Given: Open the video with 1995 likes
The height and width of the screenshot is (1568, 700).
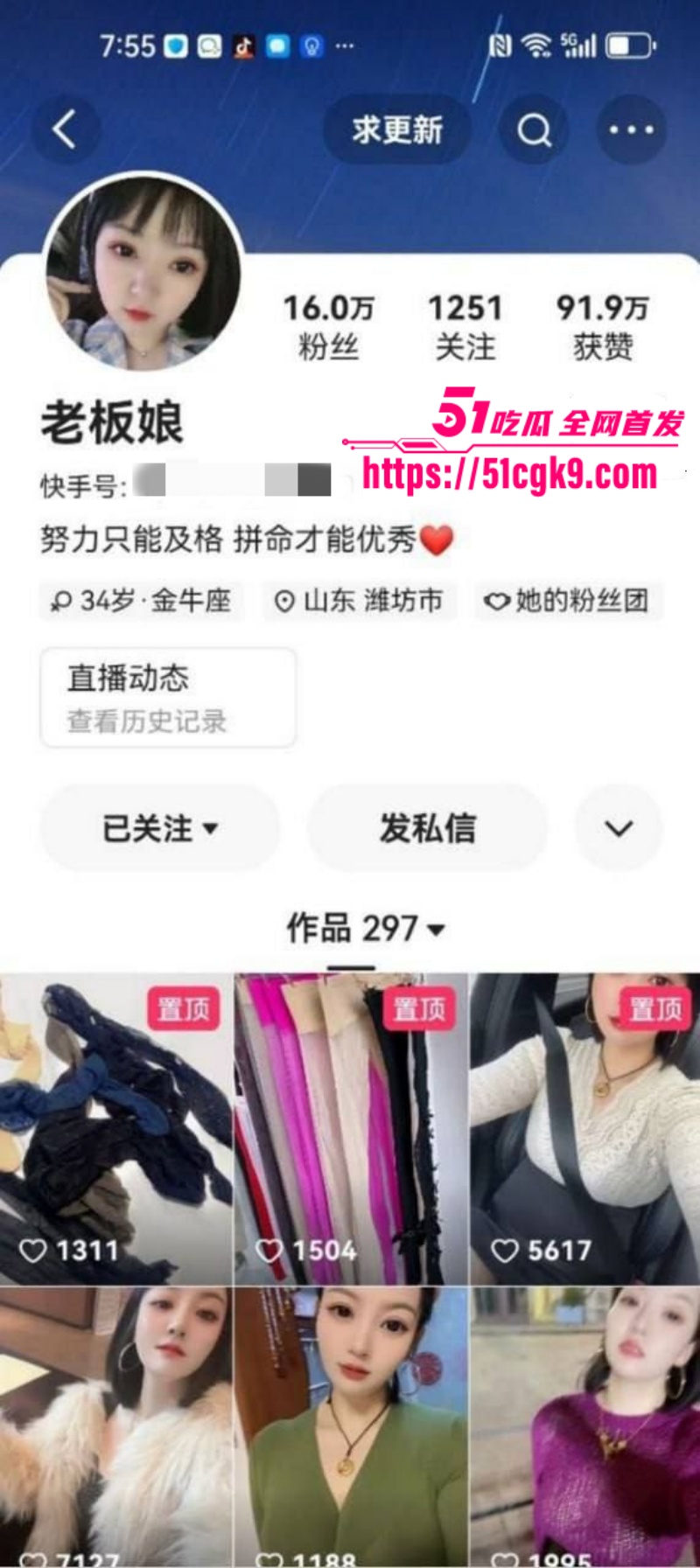Looking at the screenshot, I should coord(584,1425).
